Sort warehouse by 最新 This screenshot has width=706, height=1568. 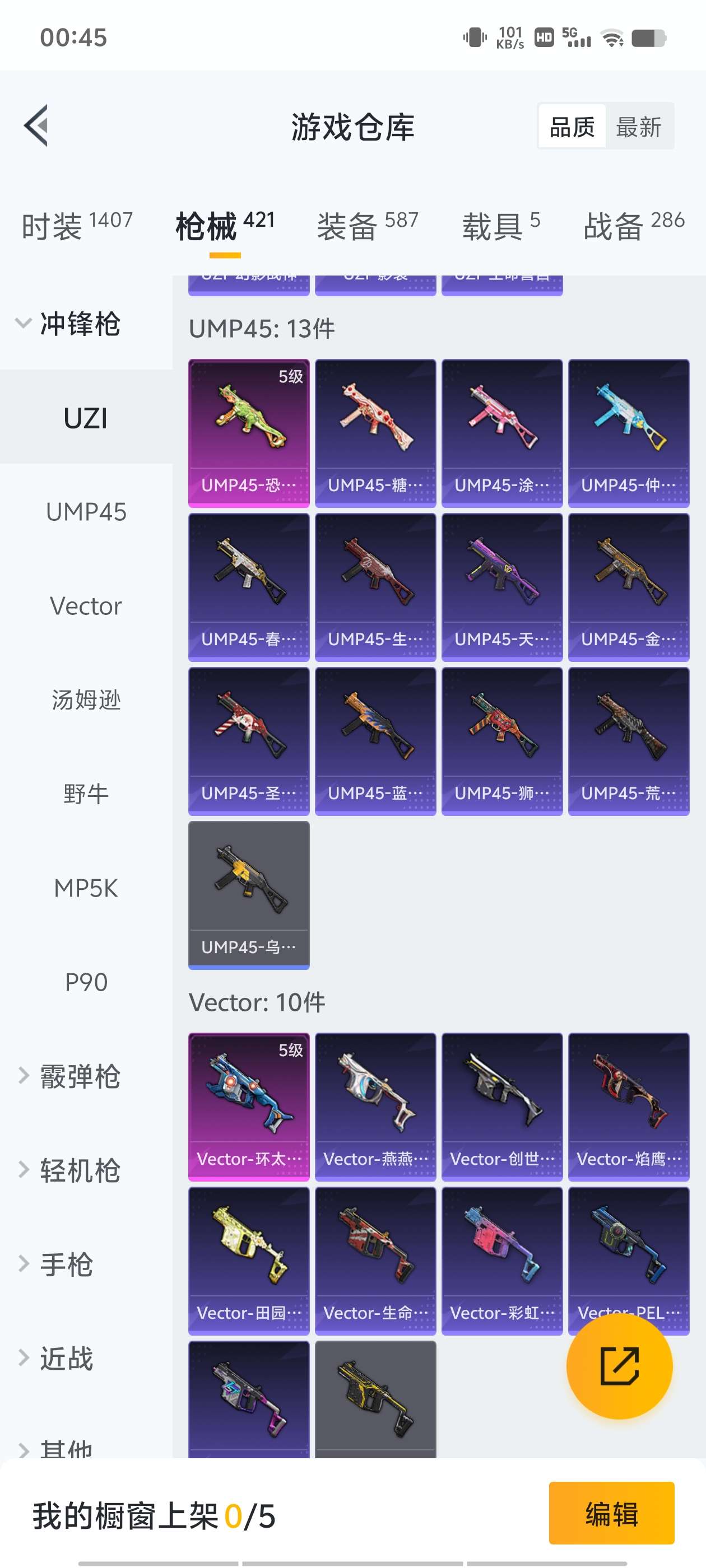(x=638, y=127)
